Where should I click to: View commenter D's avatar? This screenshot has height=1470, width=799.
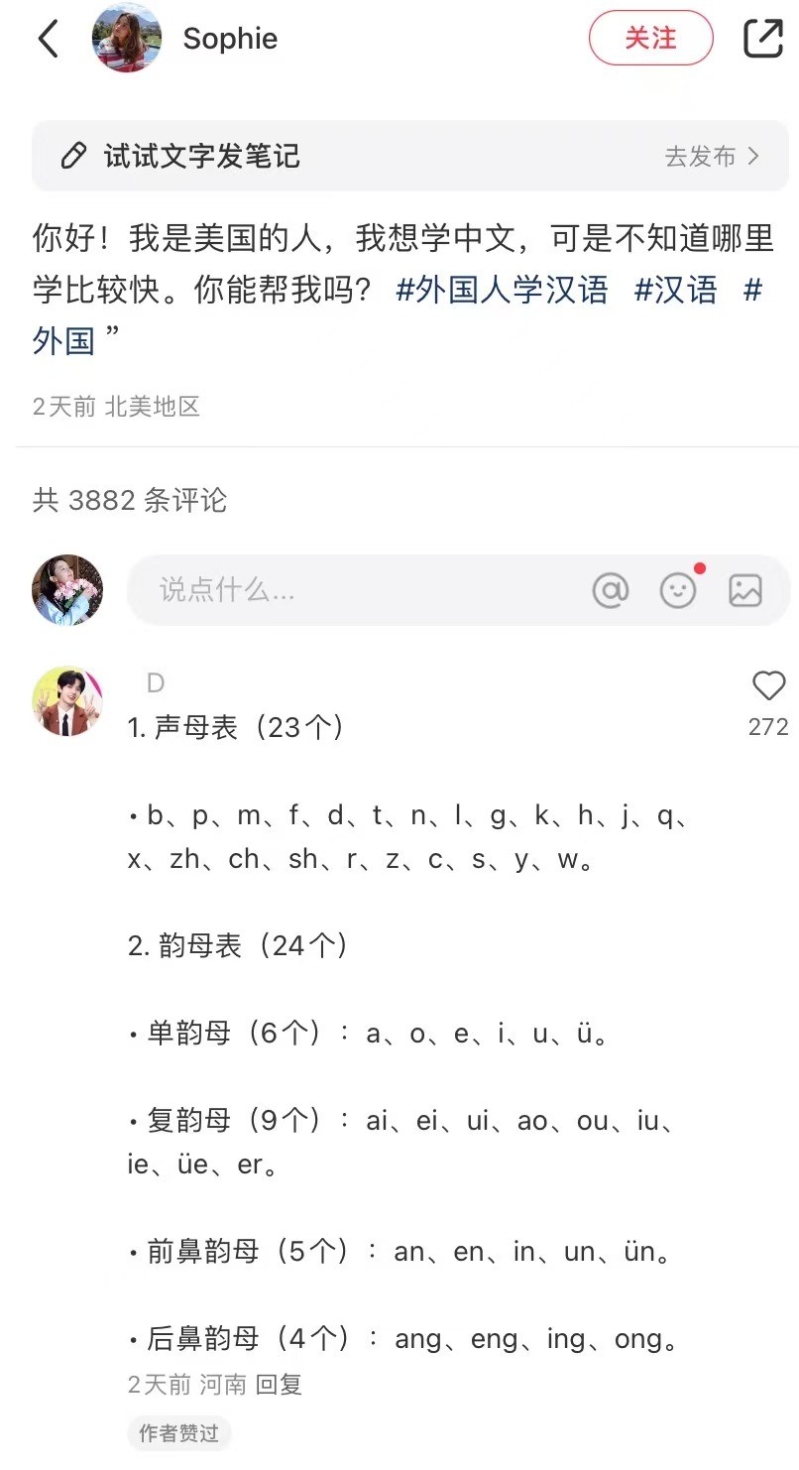coord(68,702)
